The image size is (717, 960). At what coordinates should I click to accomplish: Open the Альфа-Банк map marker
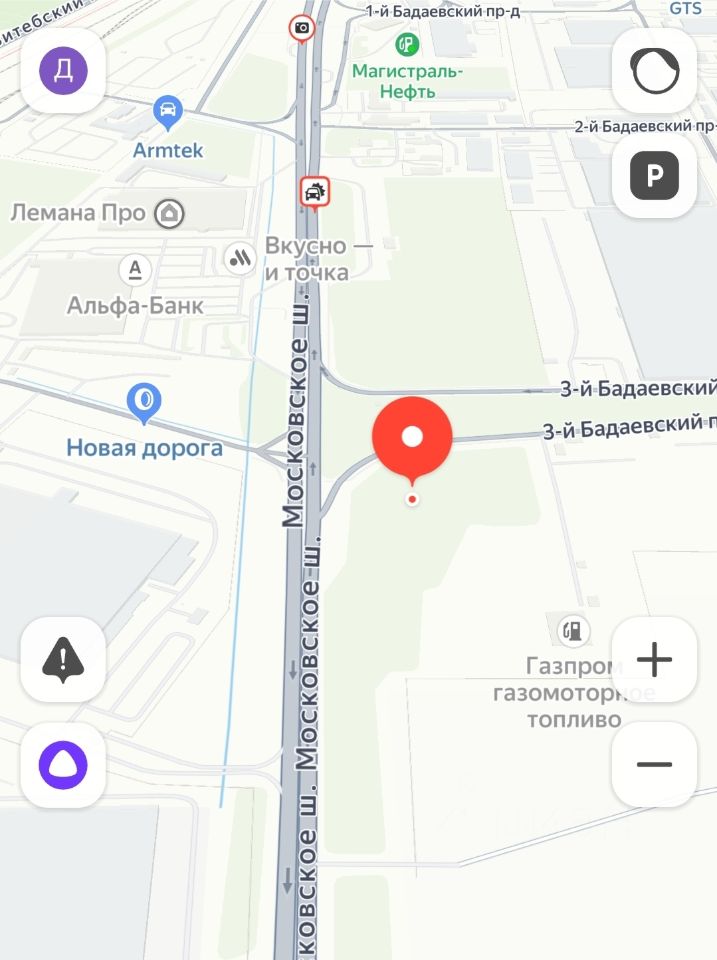135,269
